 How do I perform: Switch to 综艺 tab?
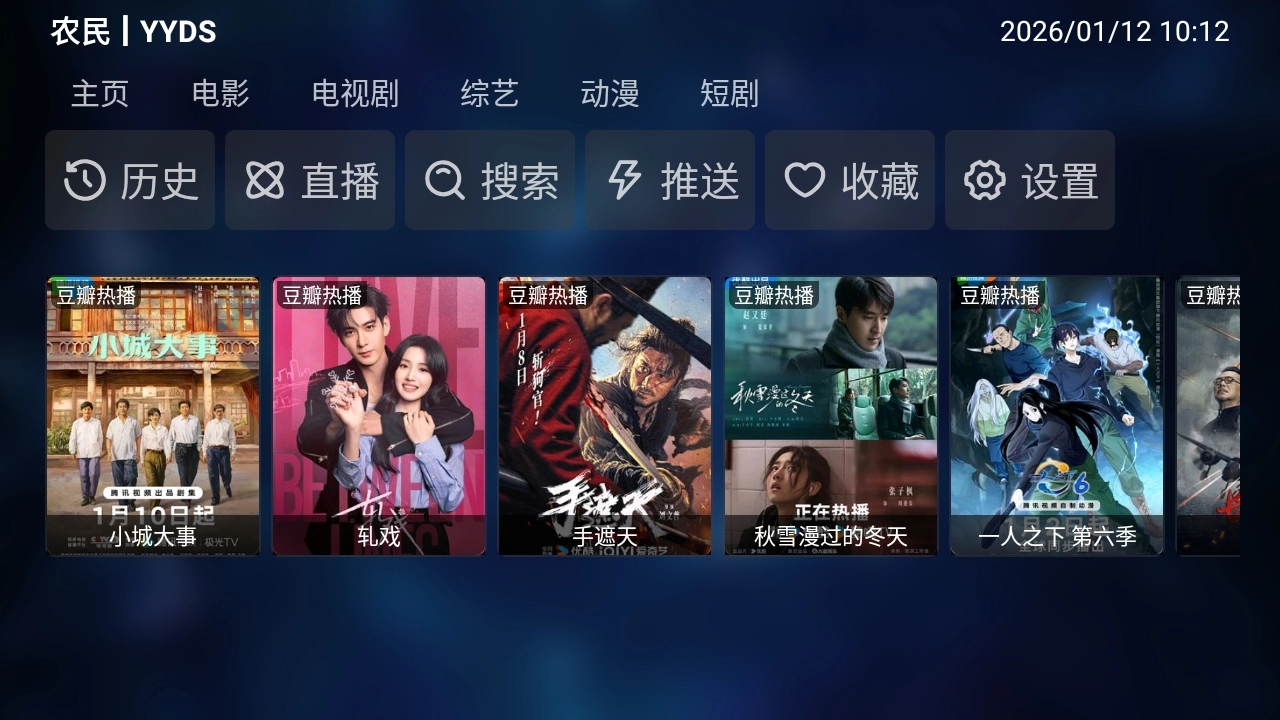click(489, 94)
